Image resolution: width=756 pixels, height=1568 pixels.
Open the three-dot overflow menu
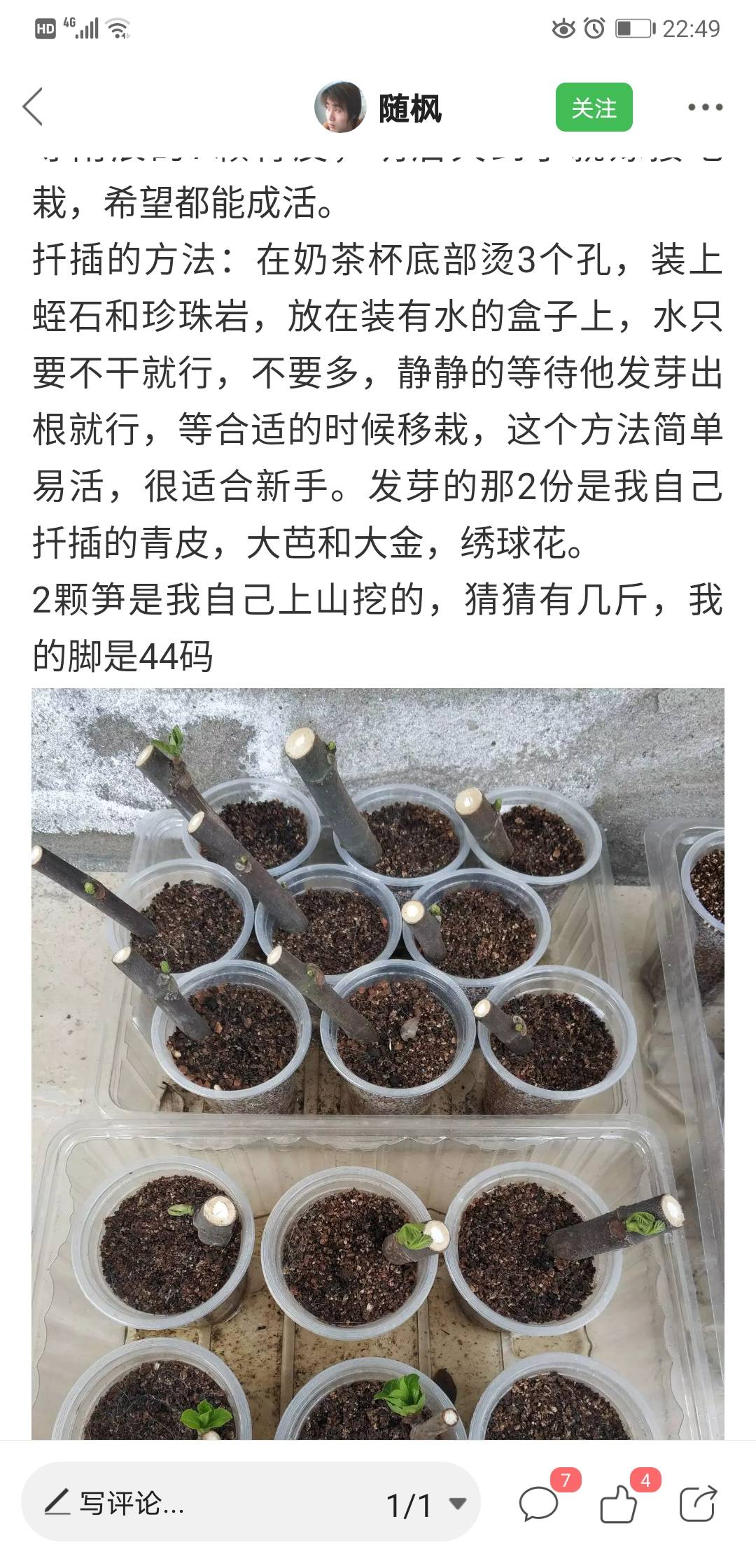pyautogui.click(x=704, y=107)
